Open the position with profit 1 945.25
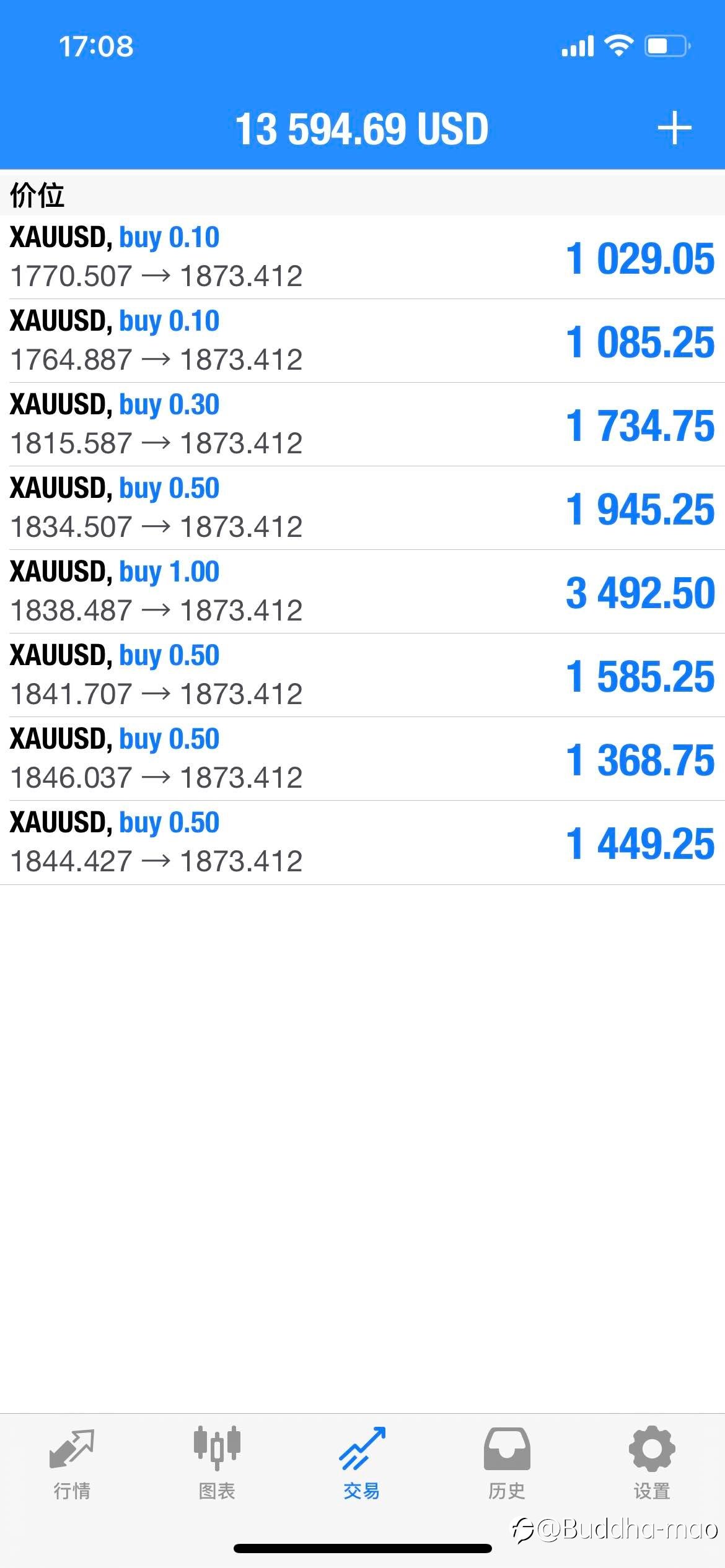This screenshot has width=725, height=1568. (x=362, y=508)
